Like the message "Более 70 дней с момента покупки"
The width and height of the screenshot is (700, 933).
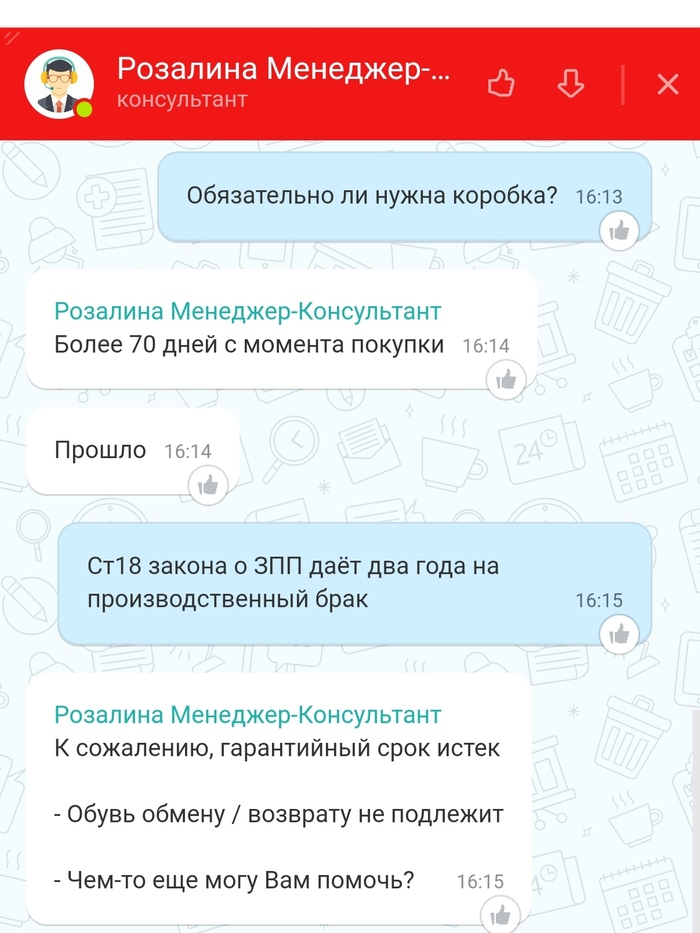(507, 380)
